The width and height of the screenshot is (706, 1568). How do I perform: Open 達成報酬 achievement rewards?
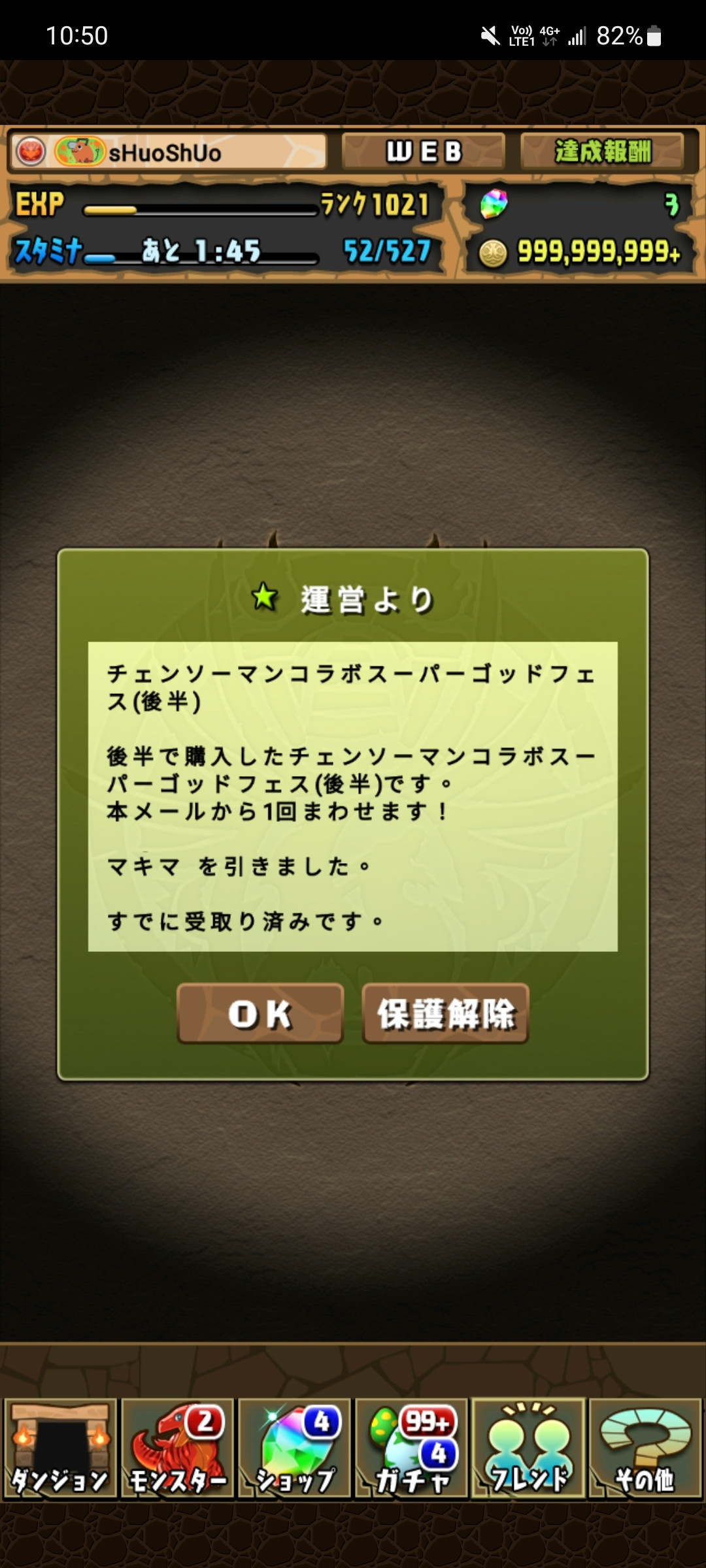coord(602,152)
